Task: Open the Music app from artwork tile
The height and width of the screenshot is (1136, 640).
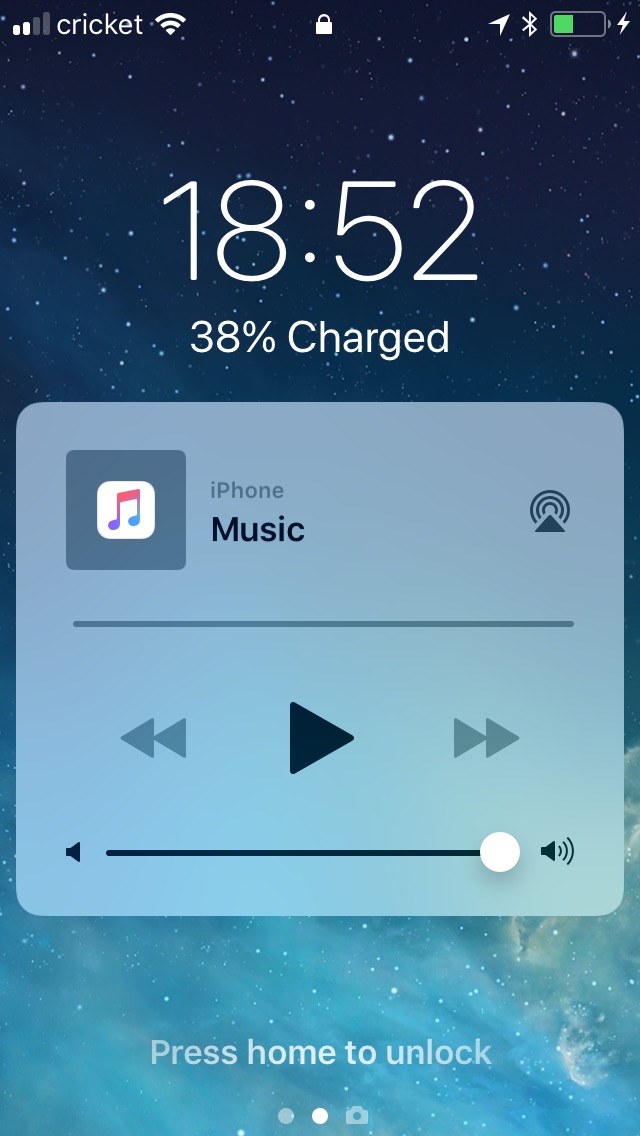Action: click(x=126, y=510)
